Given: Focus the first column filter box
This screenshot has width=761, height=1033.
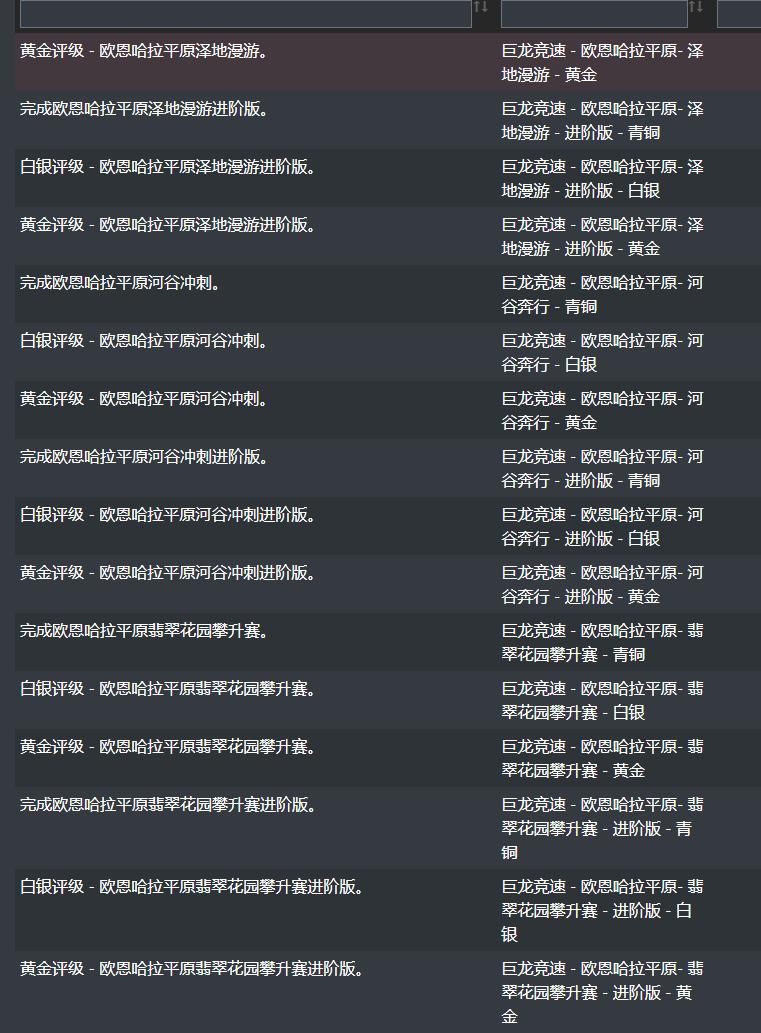Looking at the screenshot, I should [x=245, y=13].
